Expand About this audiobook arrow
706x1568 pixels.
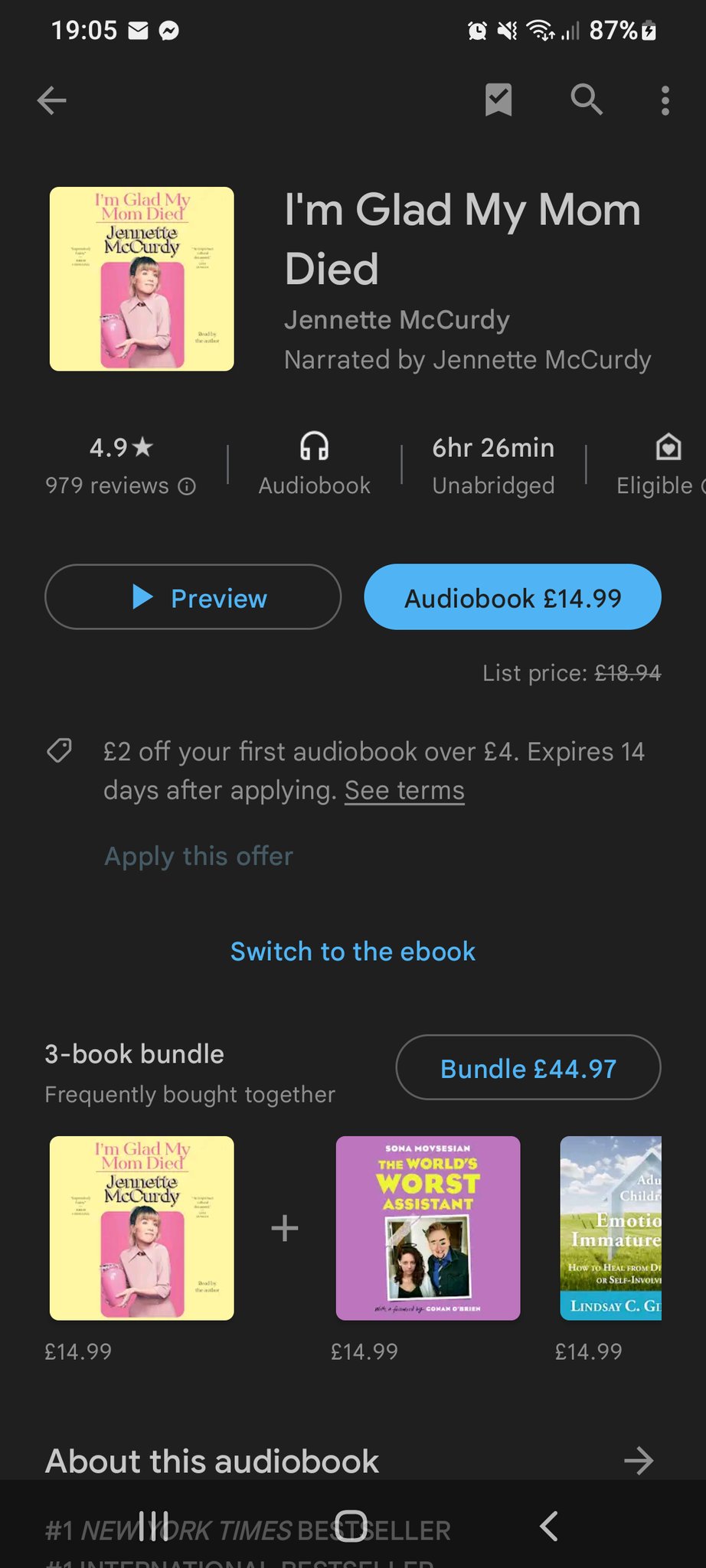coord(638,1461)
